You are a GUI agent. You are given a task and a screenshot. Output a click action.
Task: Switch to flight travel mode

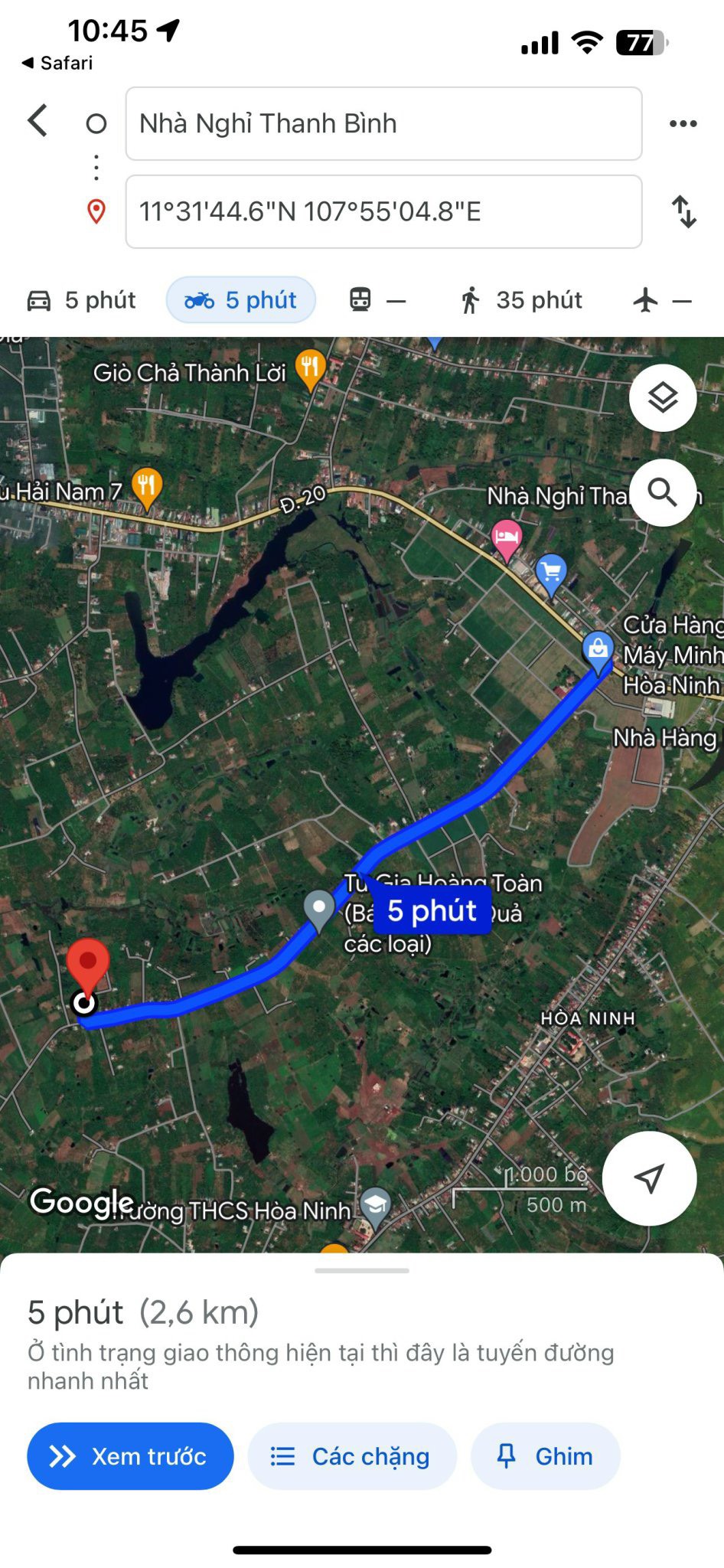662,300
